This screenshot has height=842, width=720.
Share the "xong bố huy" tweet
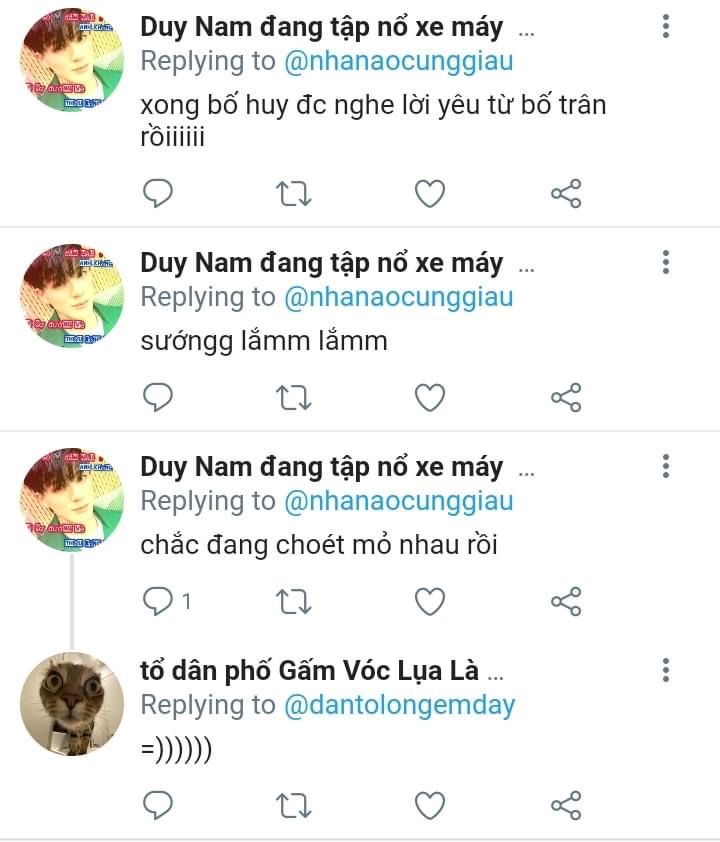tap(566, 193)
